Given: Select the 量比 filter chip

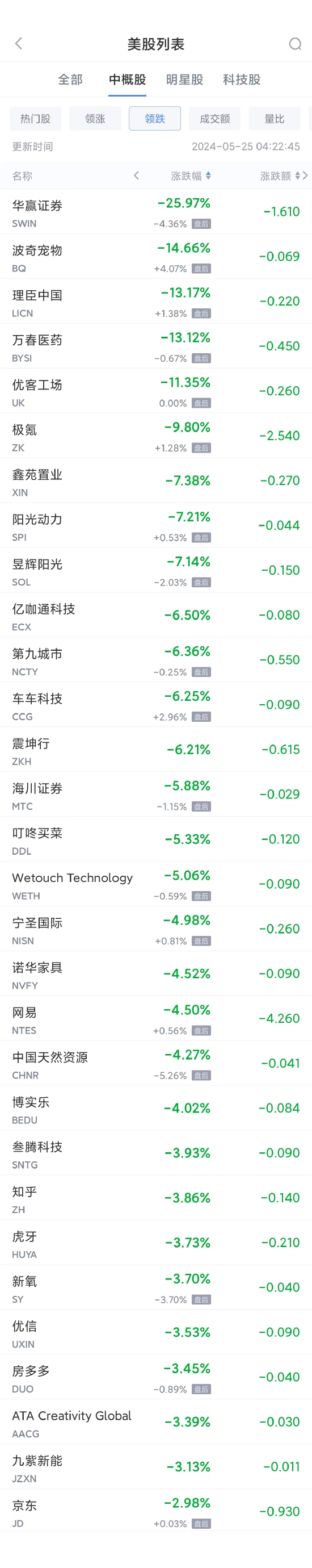Looking at the screenshot, I should 275,119.
